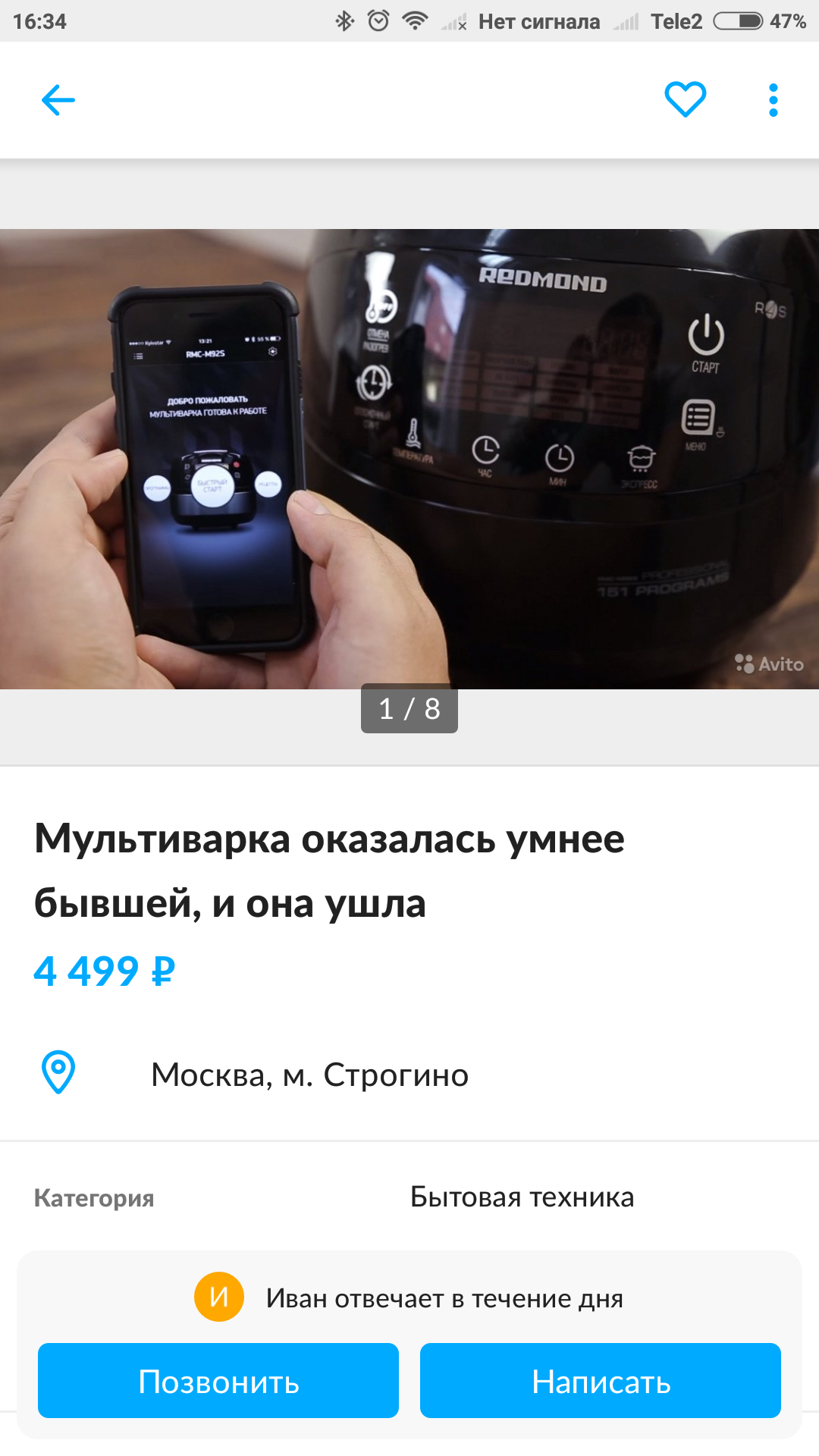Tap Написать to message the seller
This screenshot has width=819, height=1456.
click(x=601, y=1380)
